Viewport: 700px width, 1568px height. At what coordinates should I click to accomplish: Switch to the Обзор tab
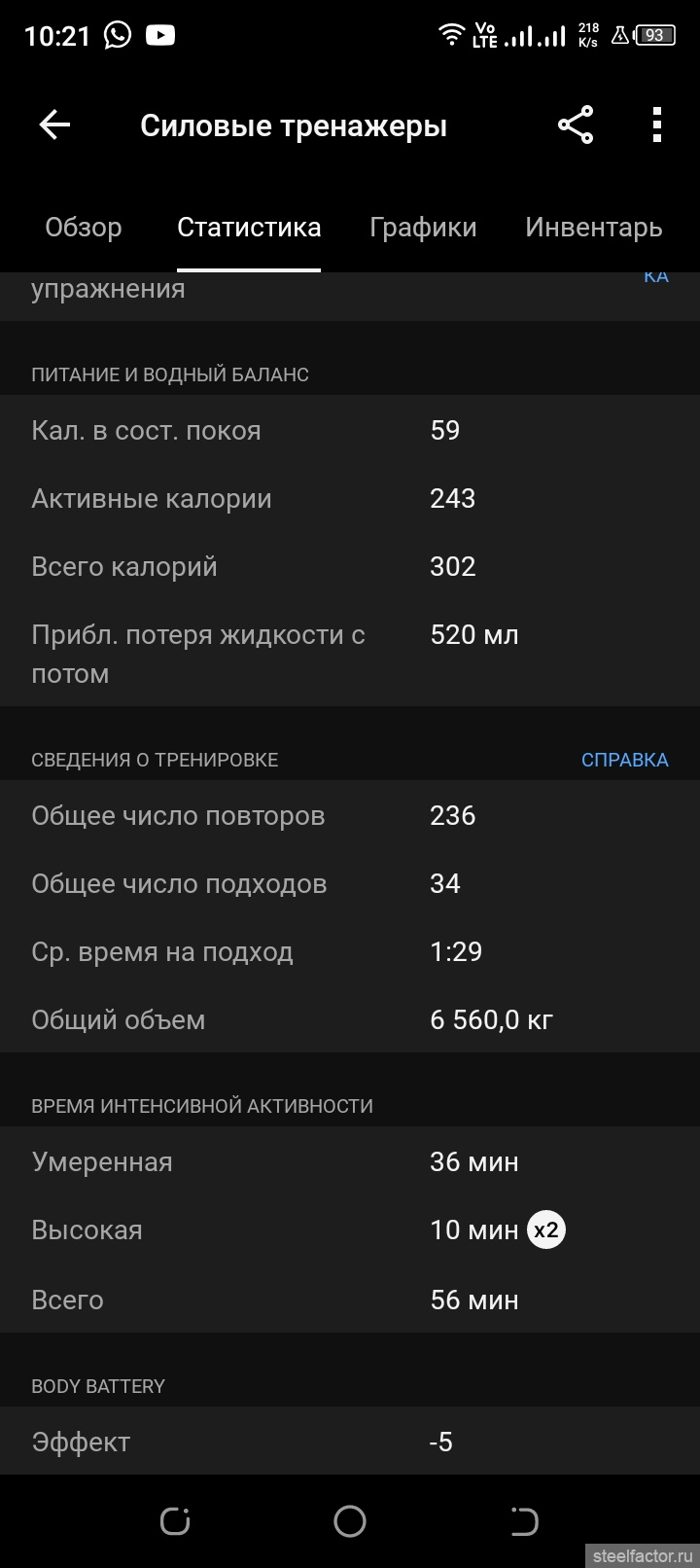tap(84, 228)
